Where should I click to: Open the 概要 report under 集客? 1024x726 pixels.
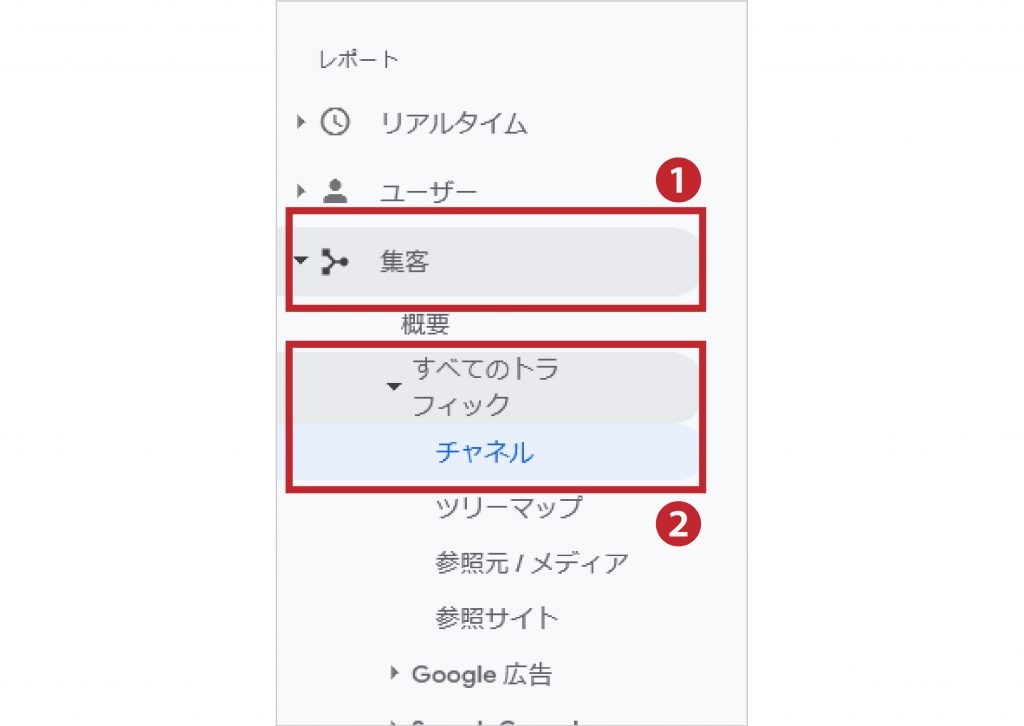click(425, 324)
